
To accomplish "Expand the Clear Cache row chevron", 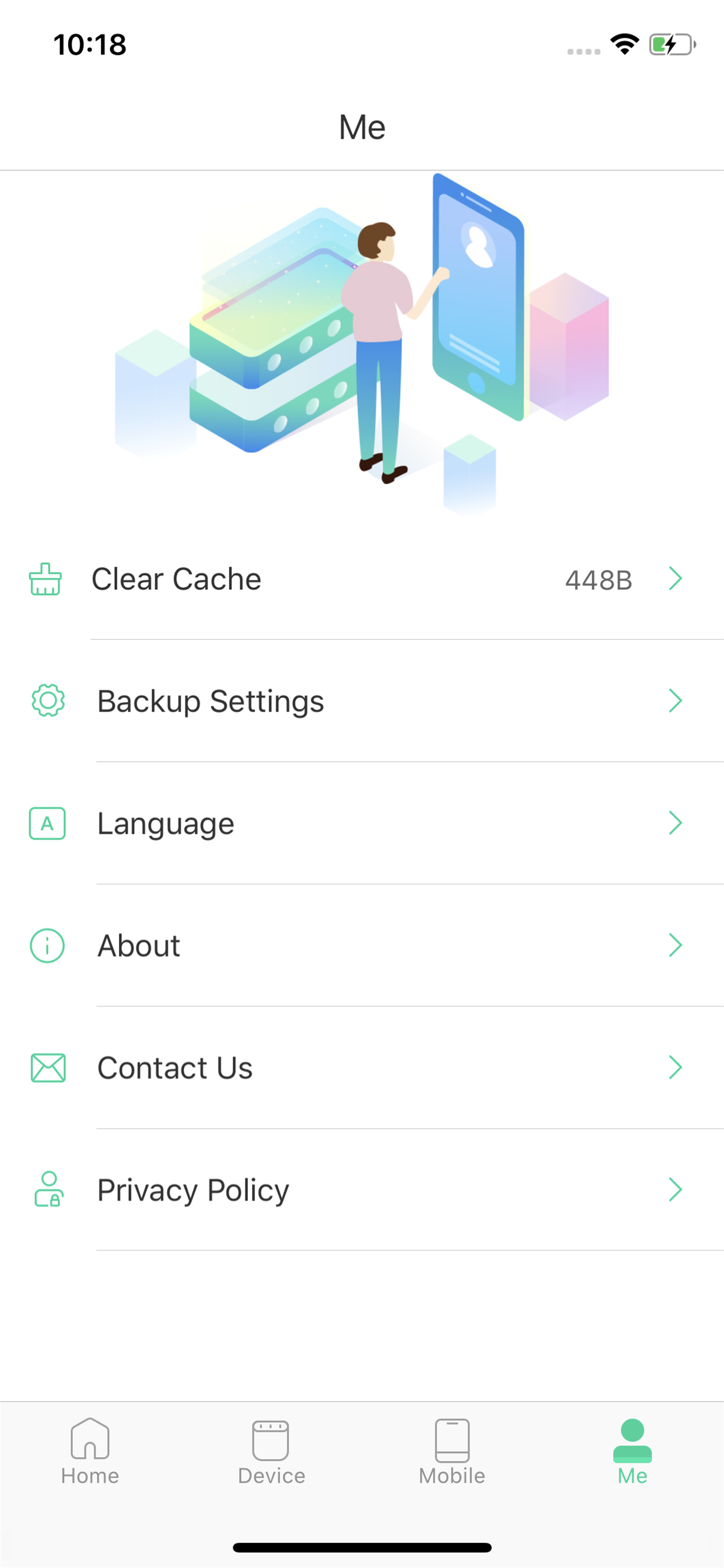I will pos(674,580).
